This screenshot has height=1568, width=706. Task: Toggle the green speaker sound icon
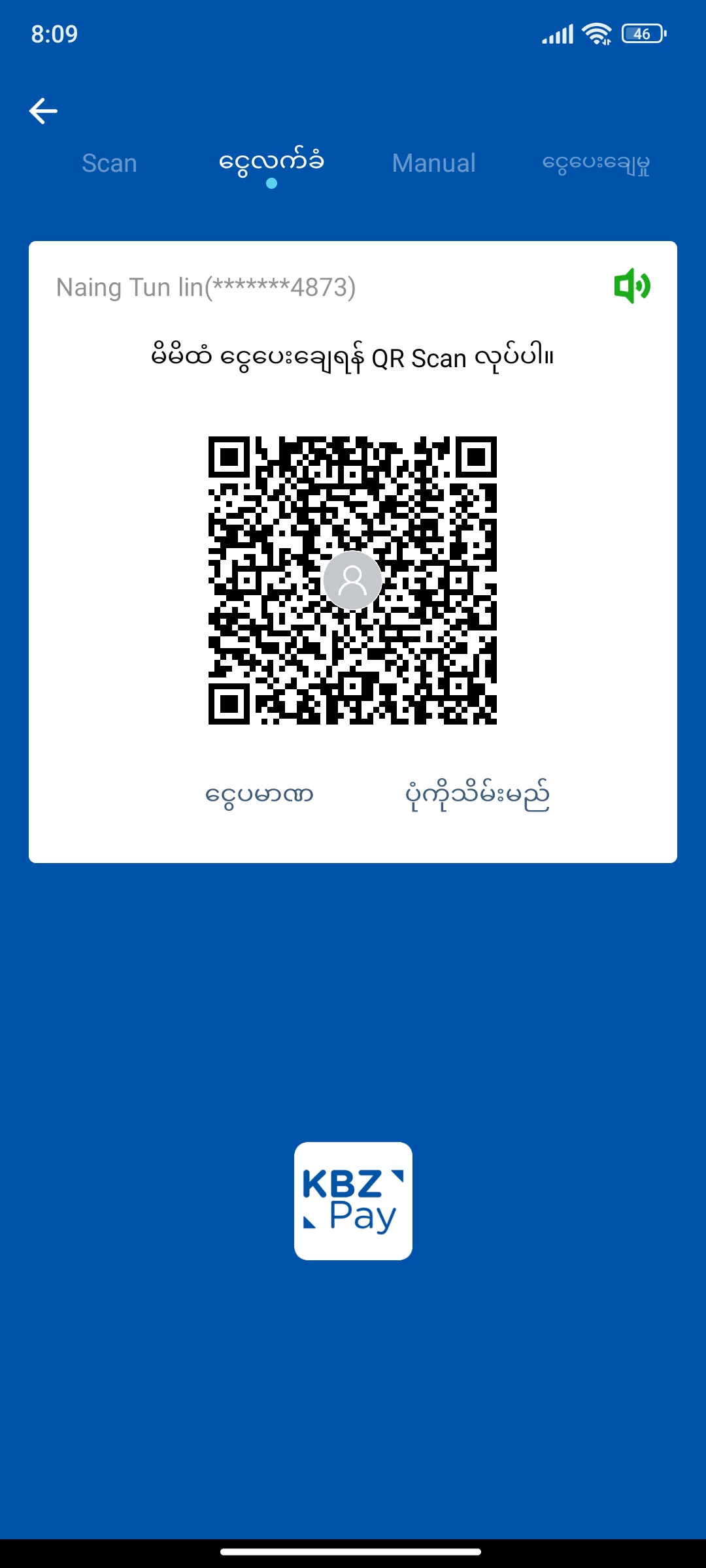coord(631,286)
